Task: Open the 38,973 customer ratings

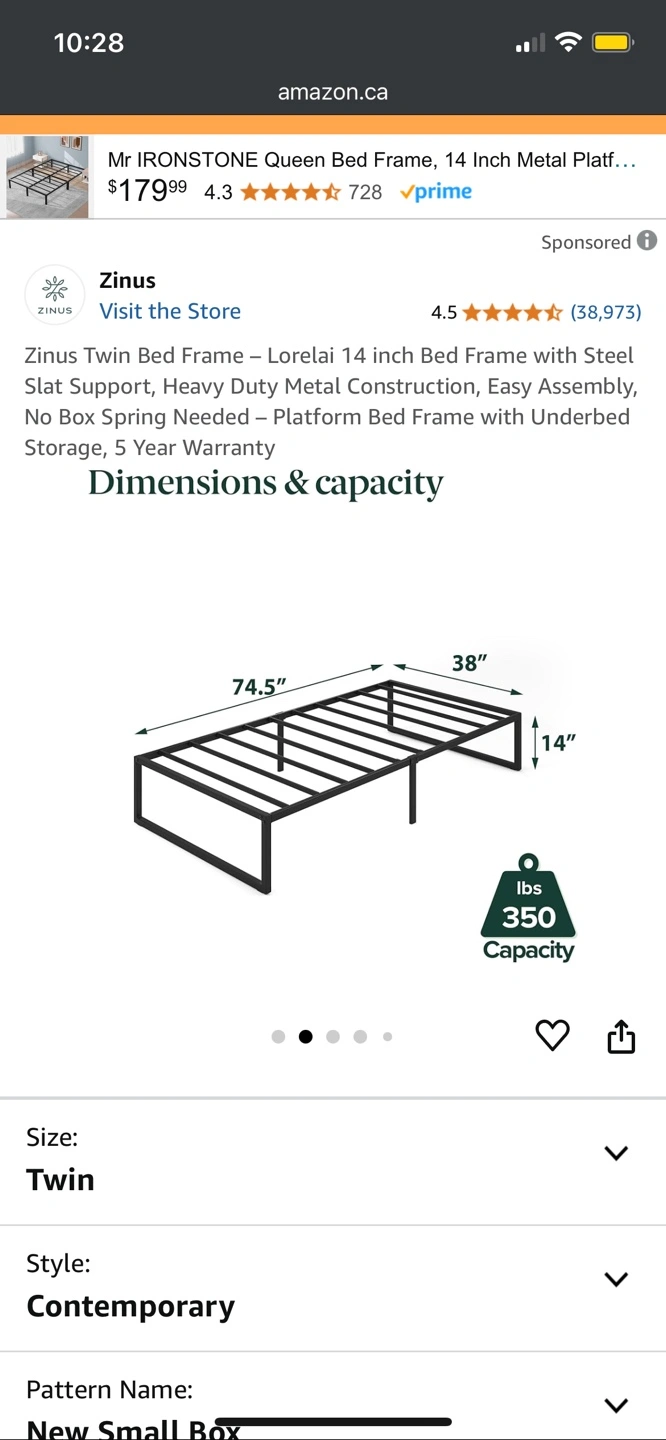Action: (605, 312)
